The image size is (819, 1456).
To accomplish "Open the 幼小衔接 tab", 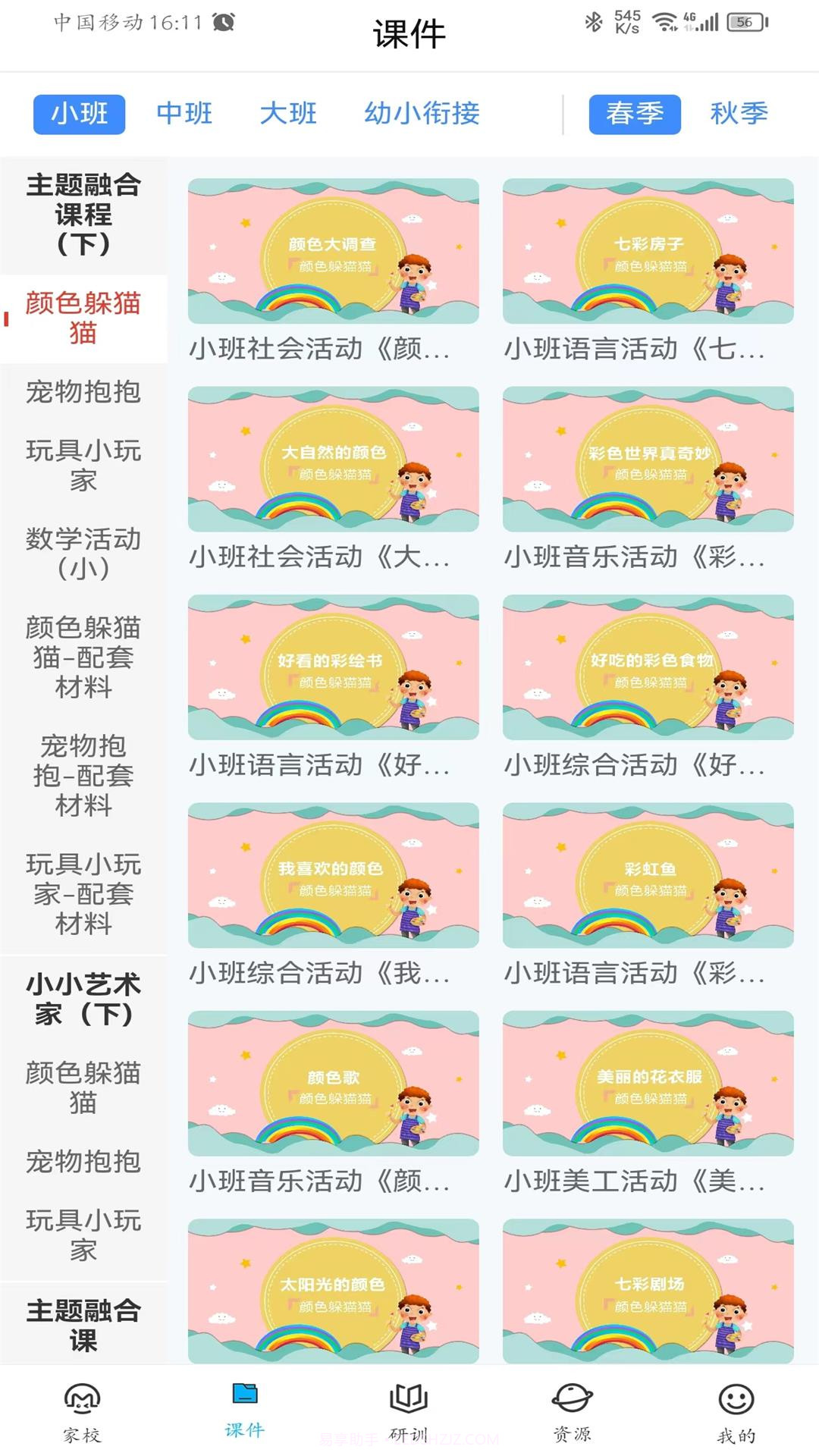I will [422, 114].
